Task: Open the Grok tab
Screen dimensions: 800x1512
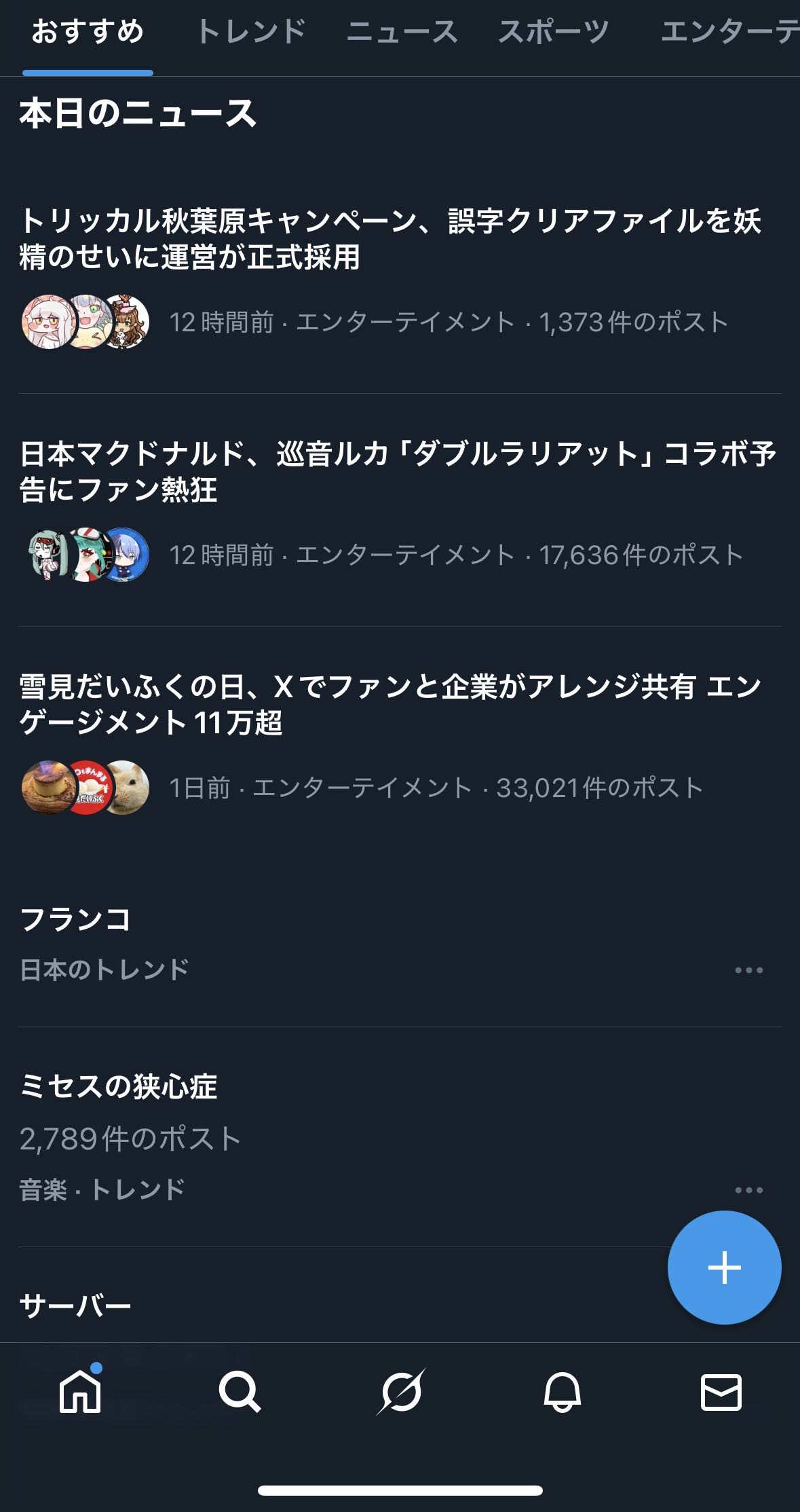Action: [400, 1392]
